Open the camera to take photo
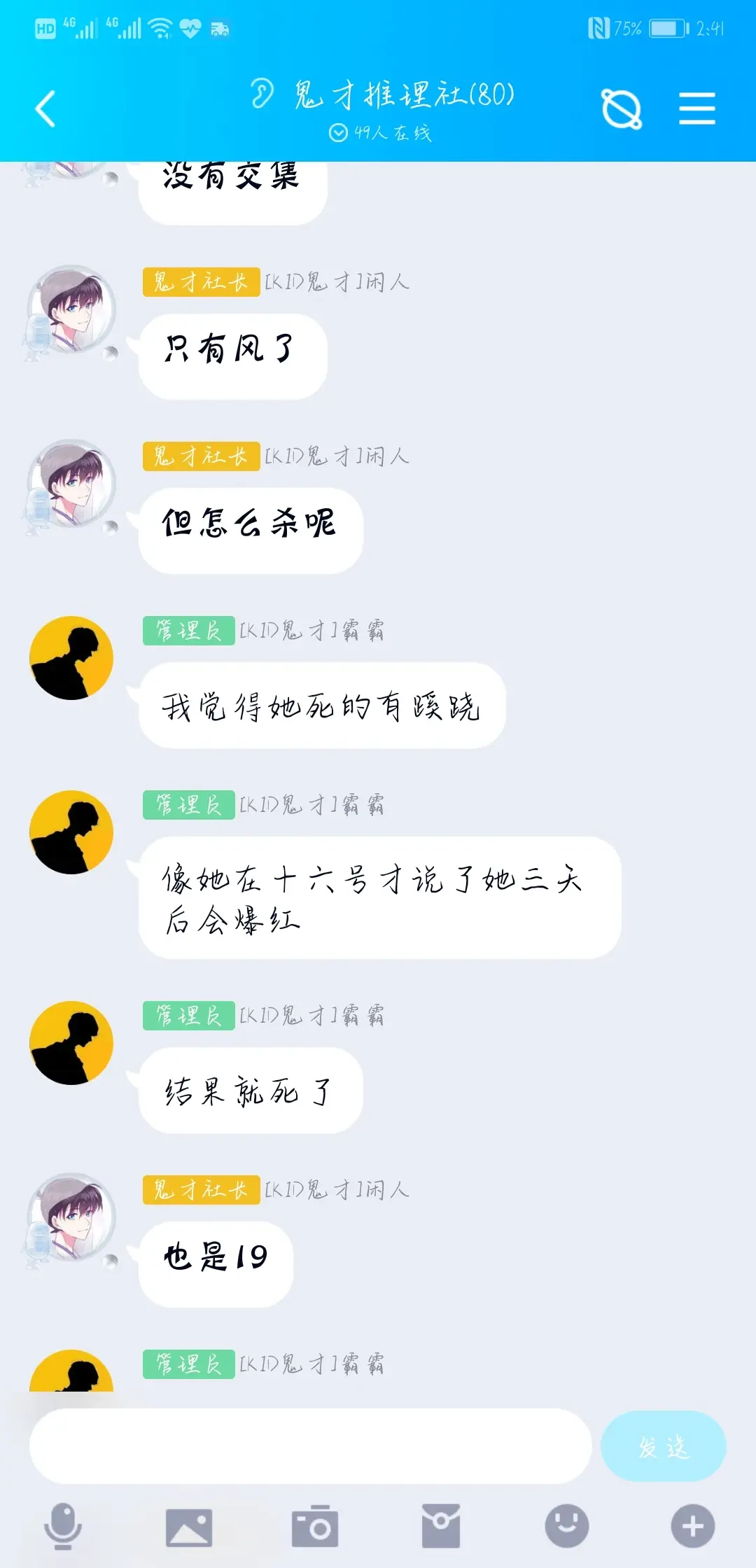Image resolution: width=756 pixels, height=1568 pixels. (x=315, y=1526)
